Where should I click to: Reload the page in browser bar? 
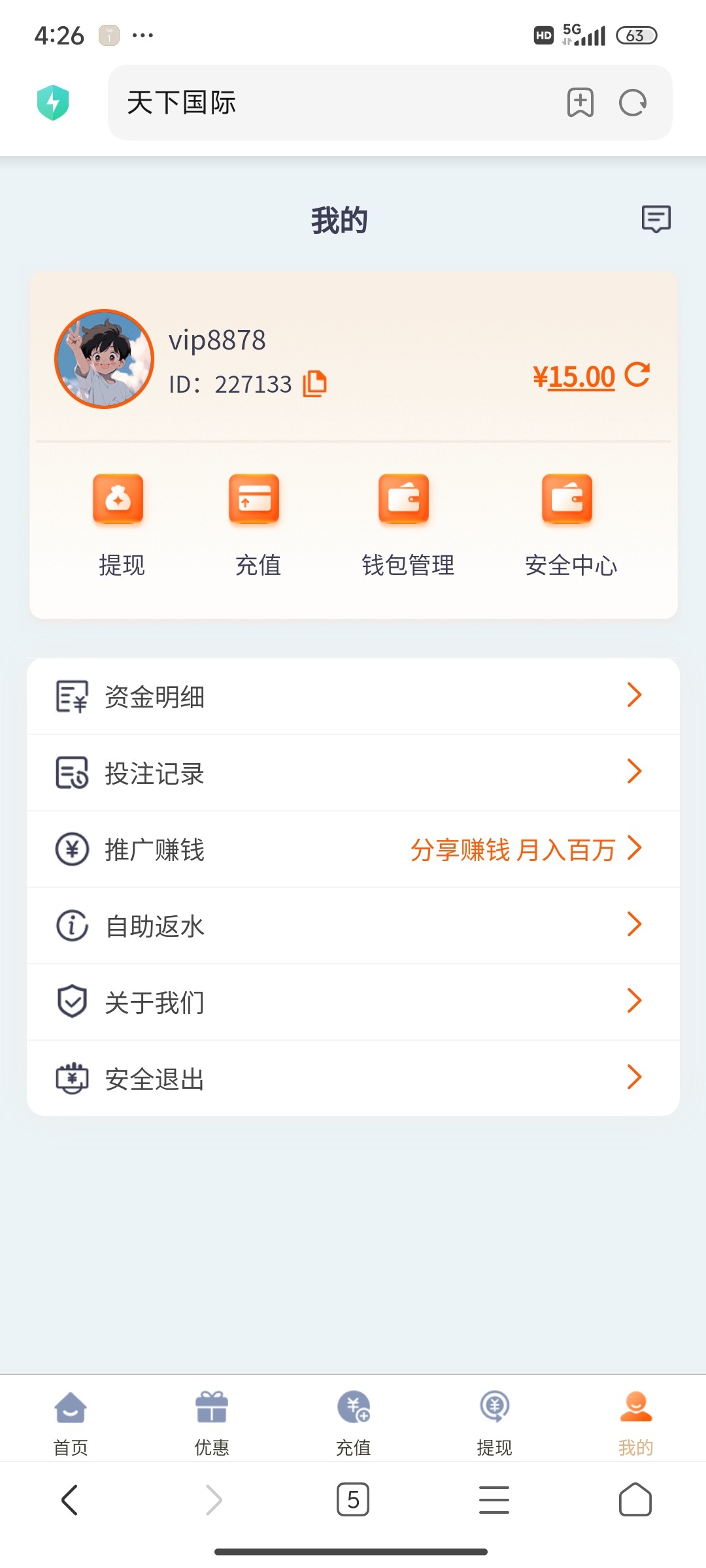tap(633, 103)
